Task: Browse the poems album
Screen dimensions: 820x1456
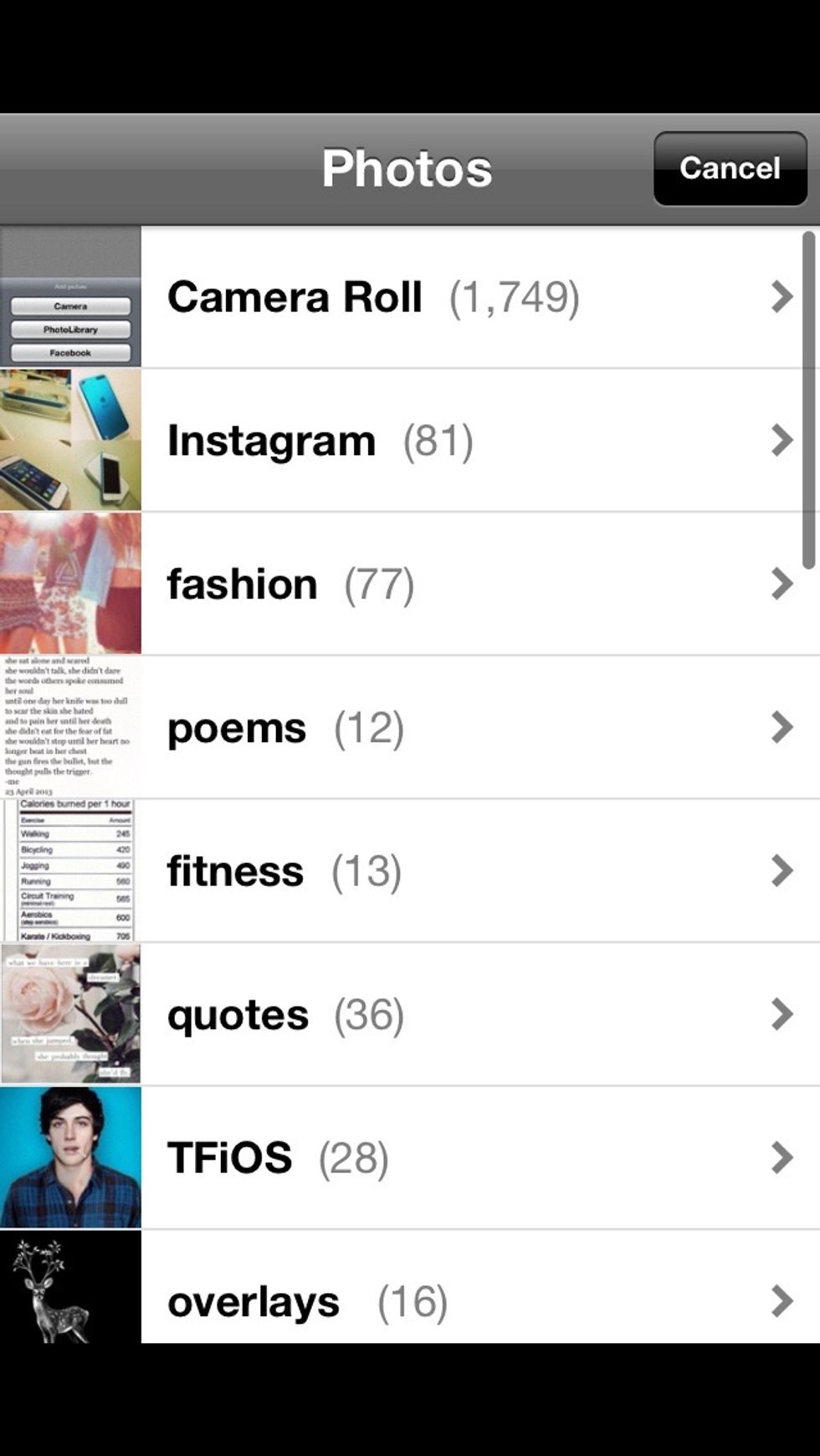Action: coord(410,728)
